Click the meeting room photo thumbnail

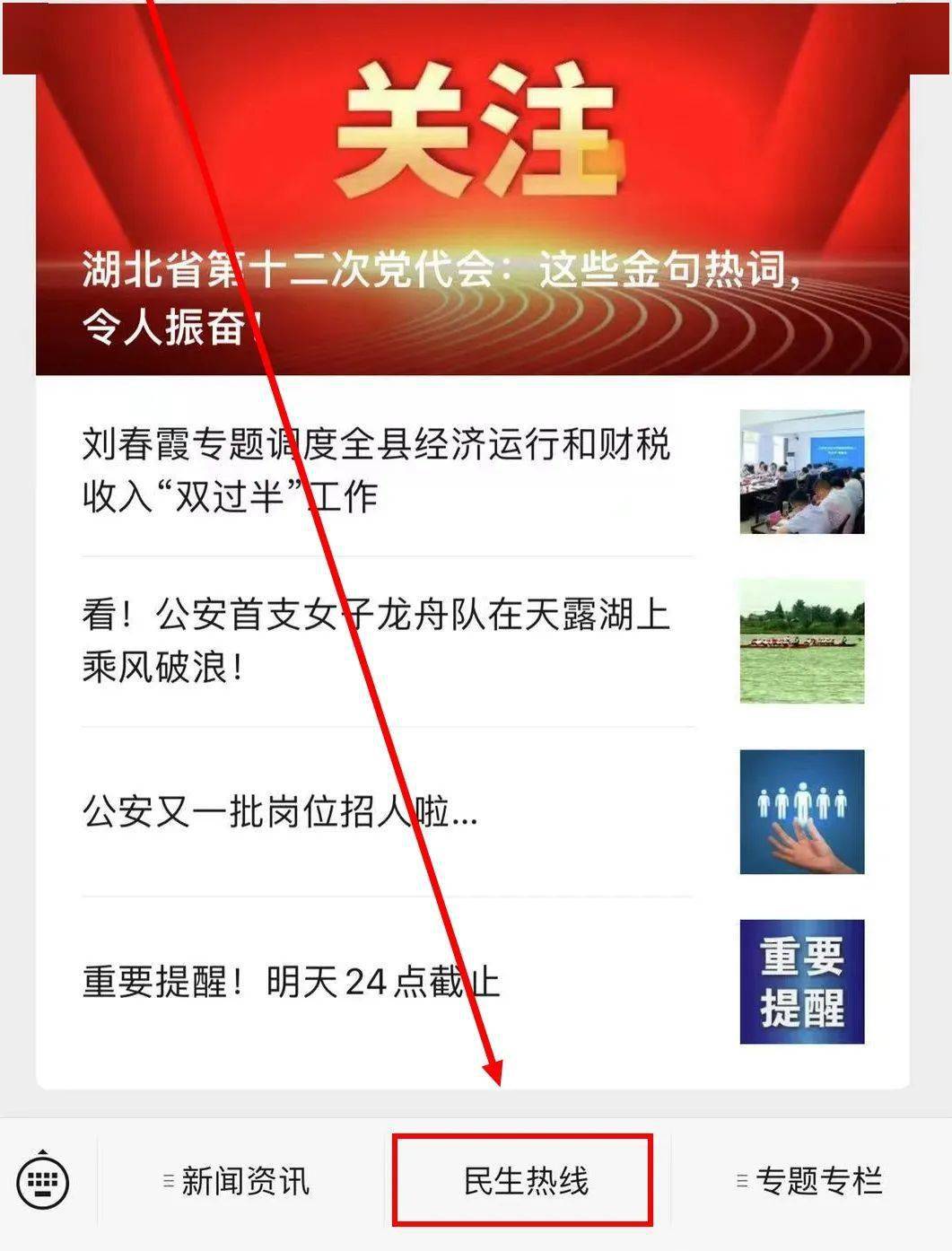pyautogui.click(x=801, y=470)
